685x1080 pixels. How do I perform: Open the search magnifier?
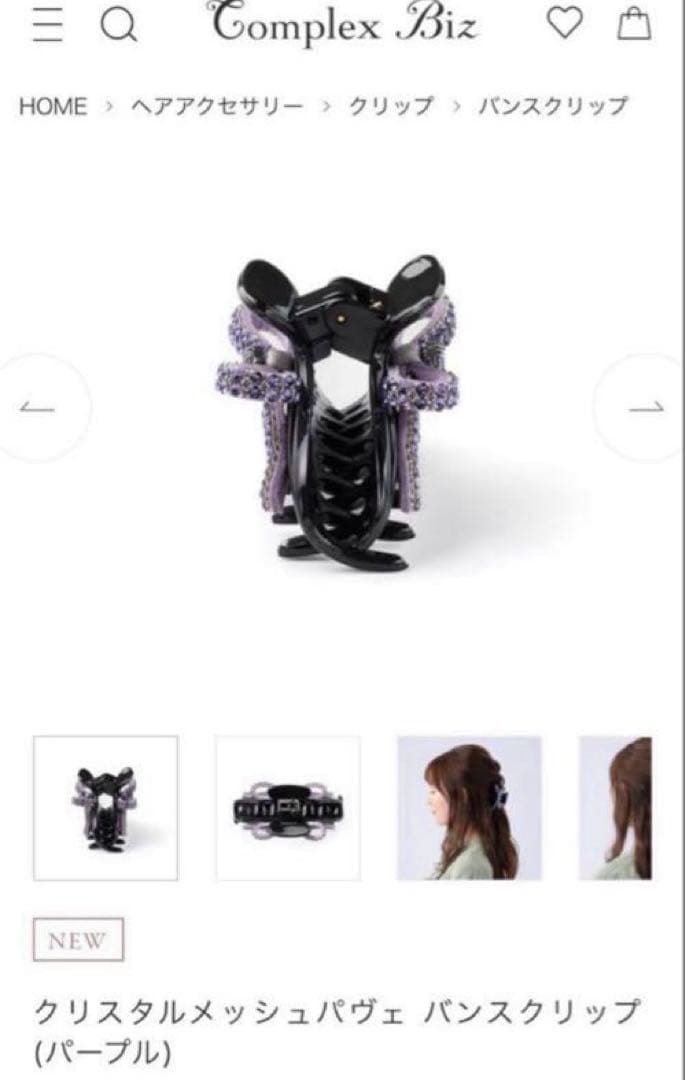pos(118,26)
